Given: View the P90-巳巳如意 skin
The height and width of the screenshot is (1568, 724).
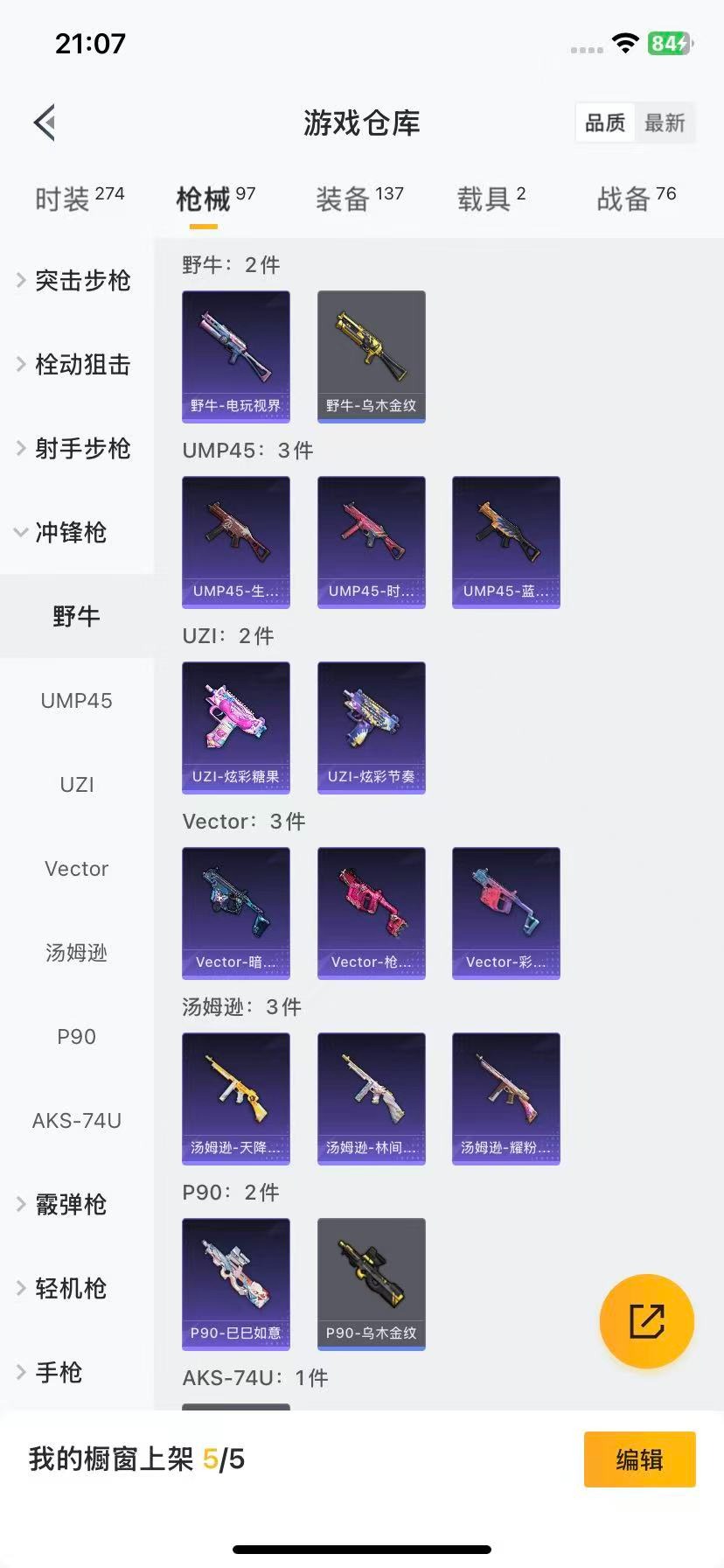Looking at the screenshot, I should (x=236, y=1284).
